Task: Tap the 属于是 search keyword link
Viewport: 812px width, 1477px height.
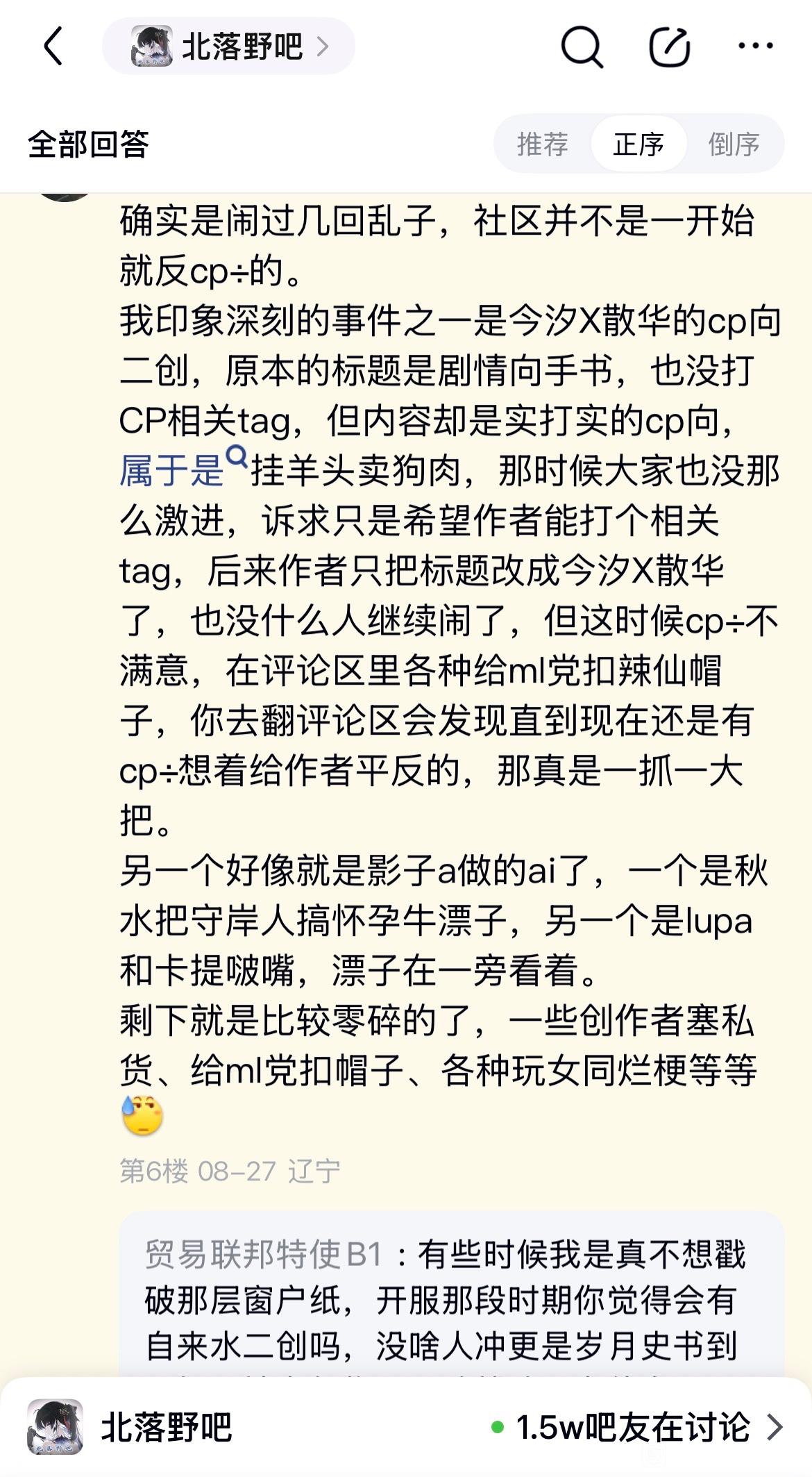Action: pos(183,470)
